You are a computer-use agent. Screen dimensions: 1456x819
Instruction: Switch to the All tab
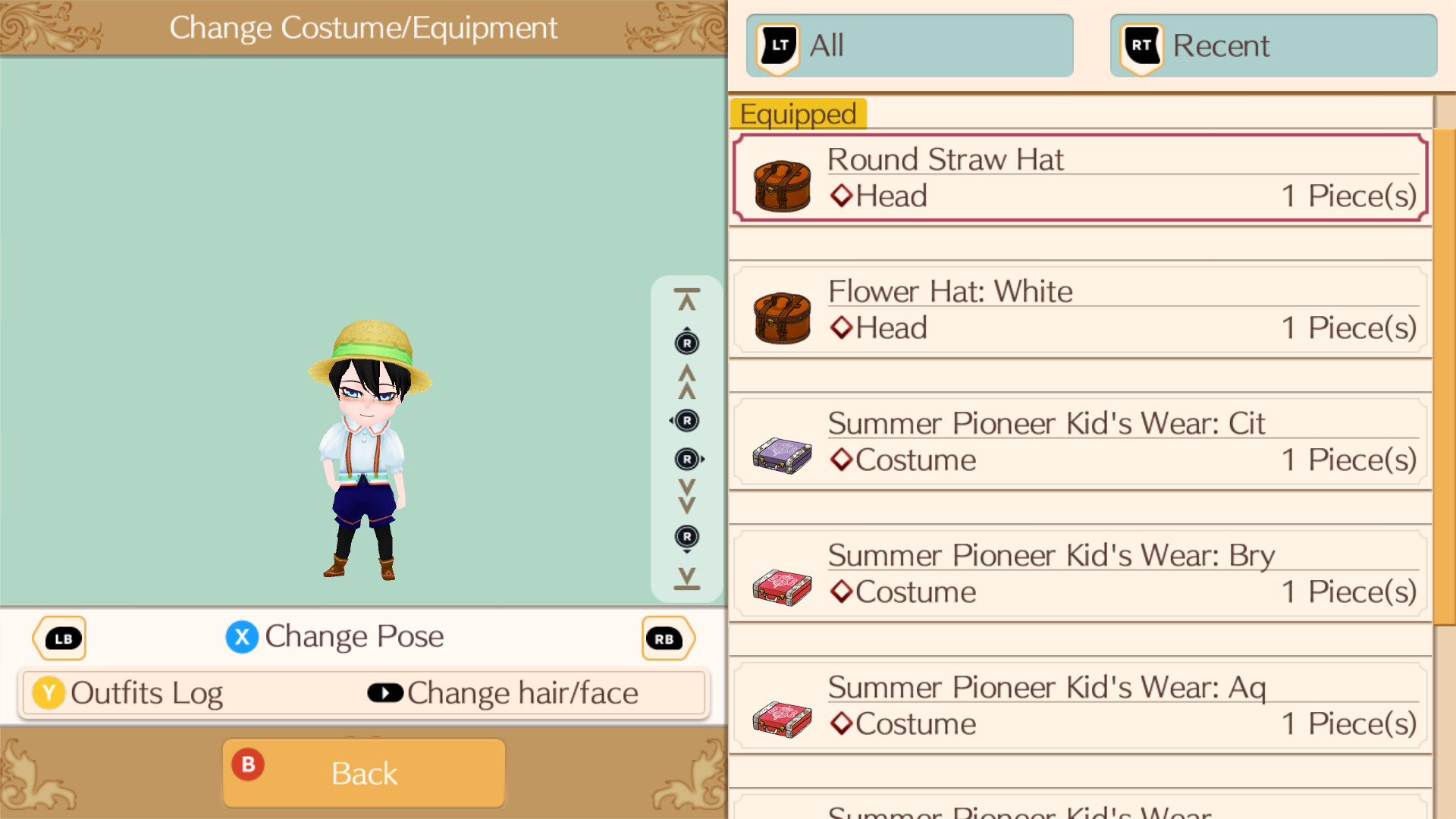908,45
